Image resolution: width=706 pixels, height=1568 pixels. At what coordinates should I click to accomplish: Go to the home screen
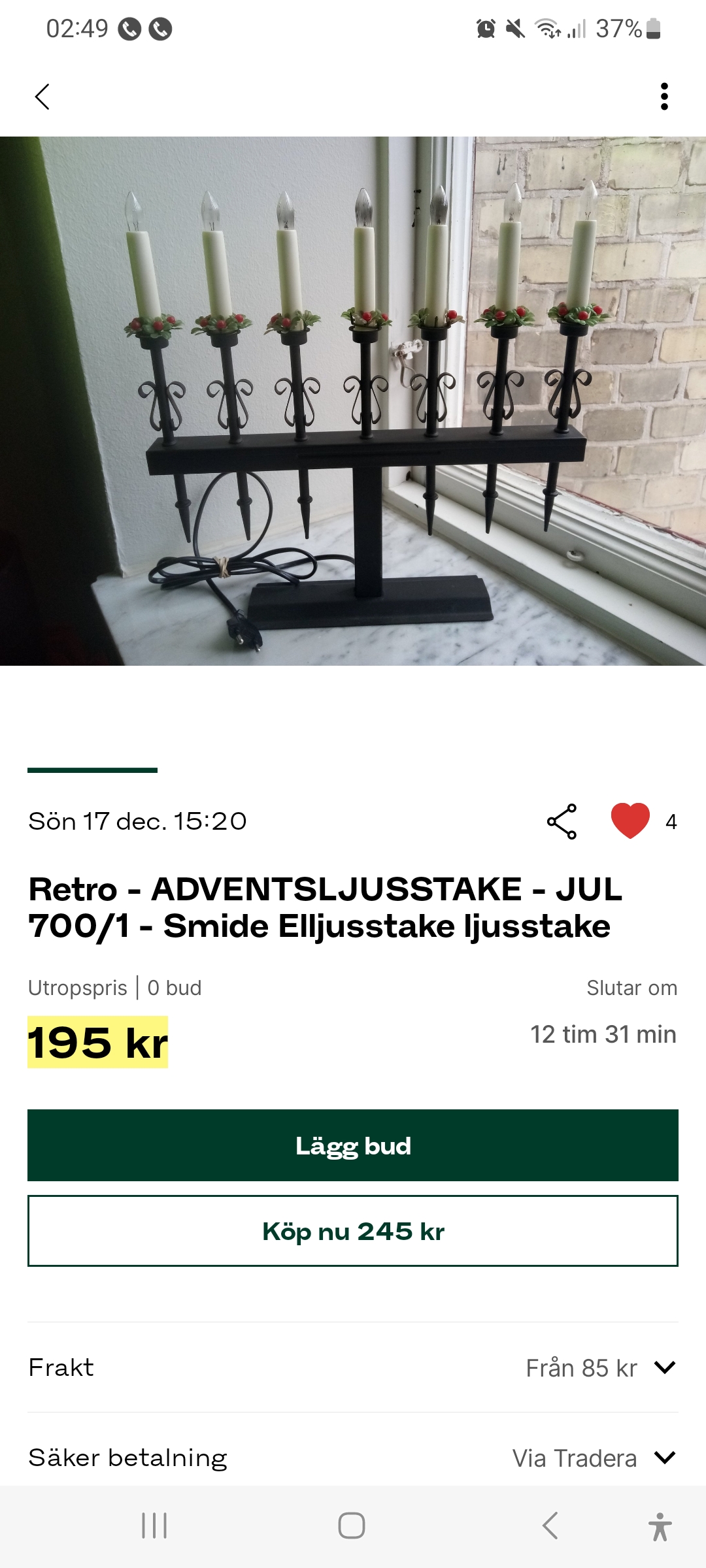point(352,1526)
